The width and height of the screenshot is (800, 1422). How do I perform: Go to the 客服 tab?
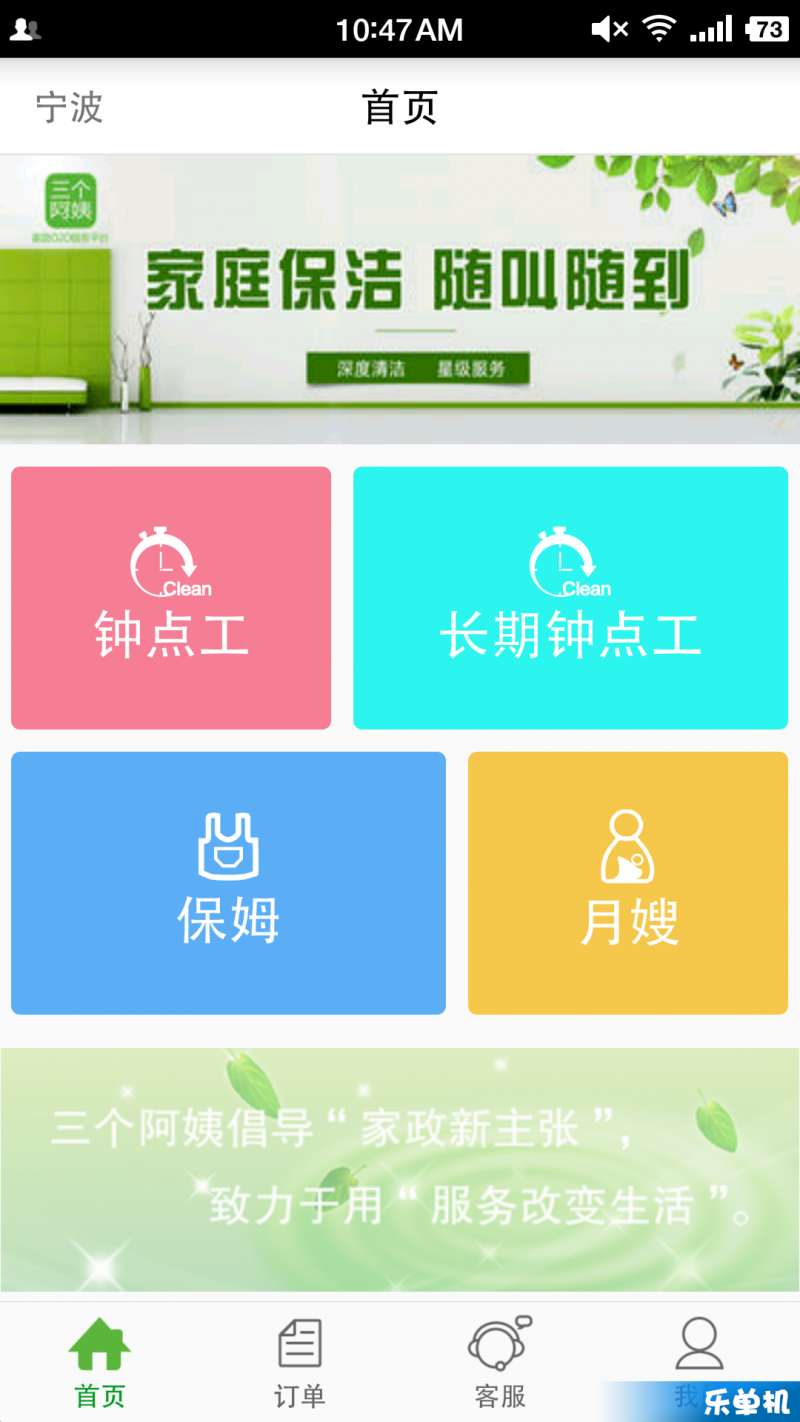(x=500, y=1362)
